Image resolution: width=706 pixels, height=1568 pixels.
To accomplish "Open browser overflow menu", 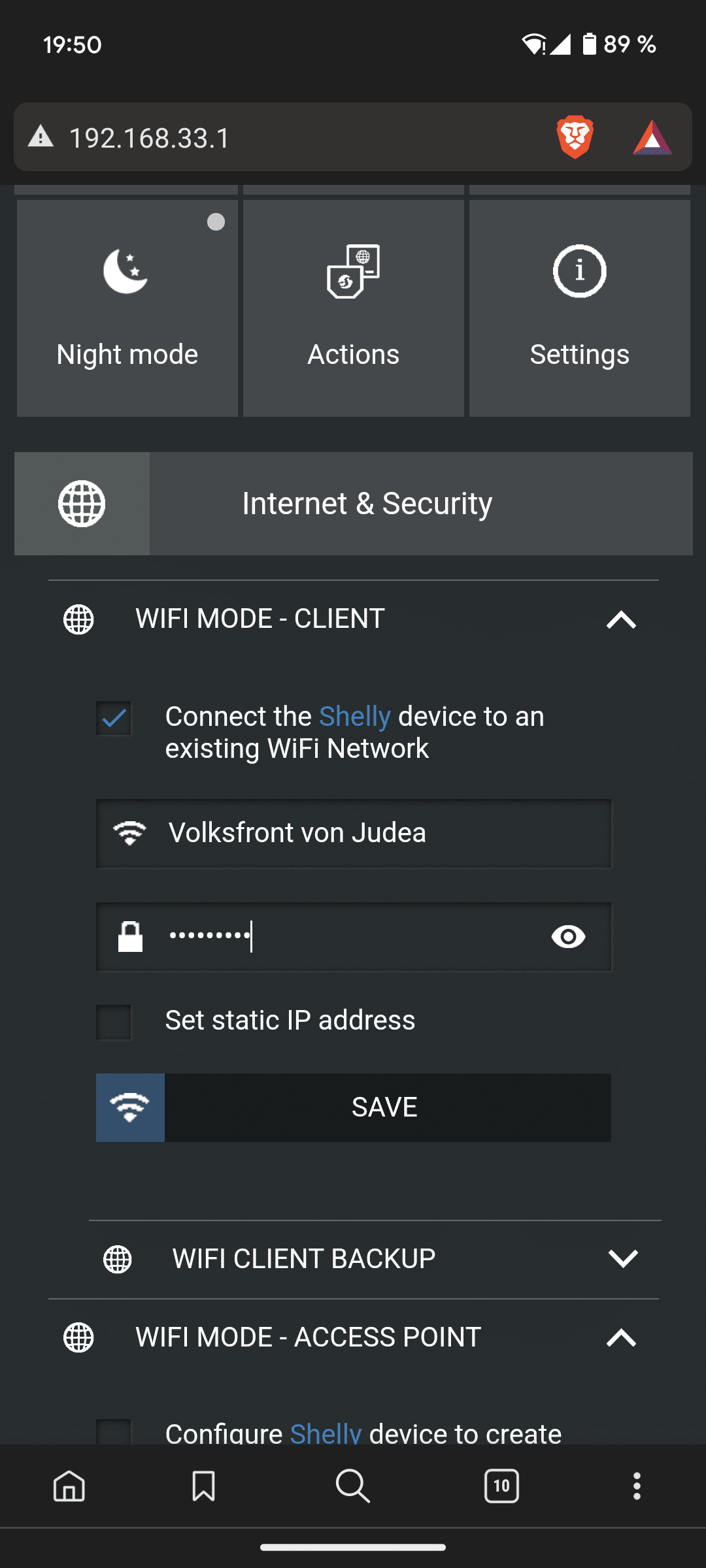I will [637, 1486].
